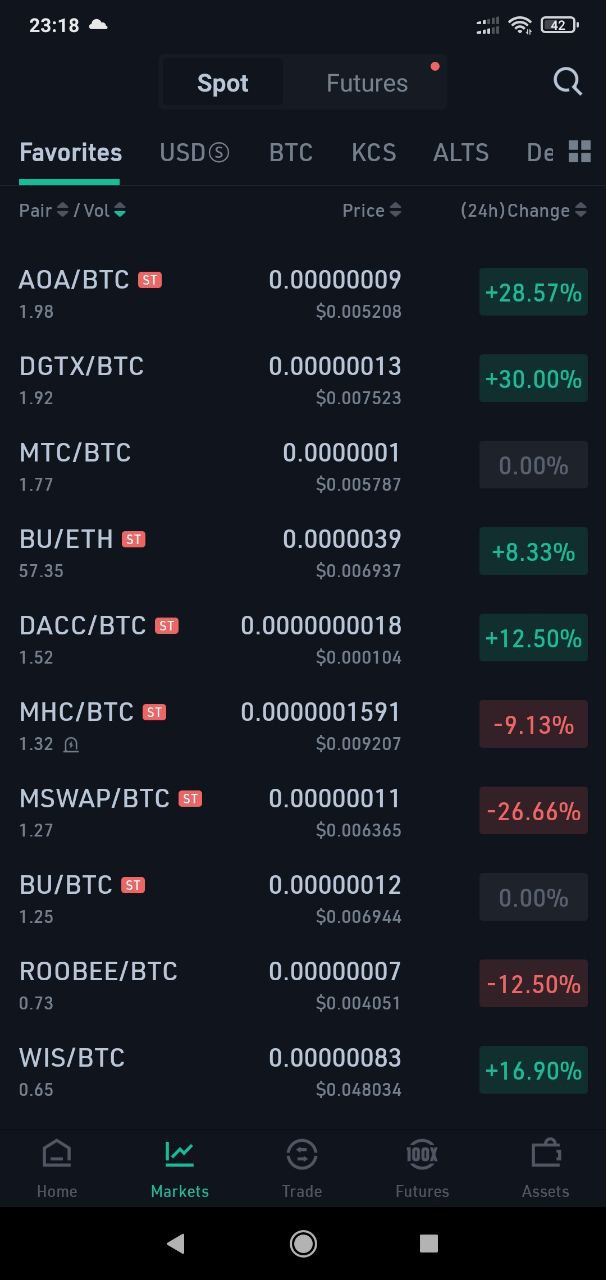Open the AOA/BTC pair

(x=303, y=293)
